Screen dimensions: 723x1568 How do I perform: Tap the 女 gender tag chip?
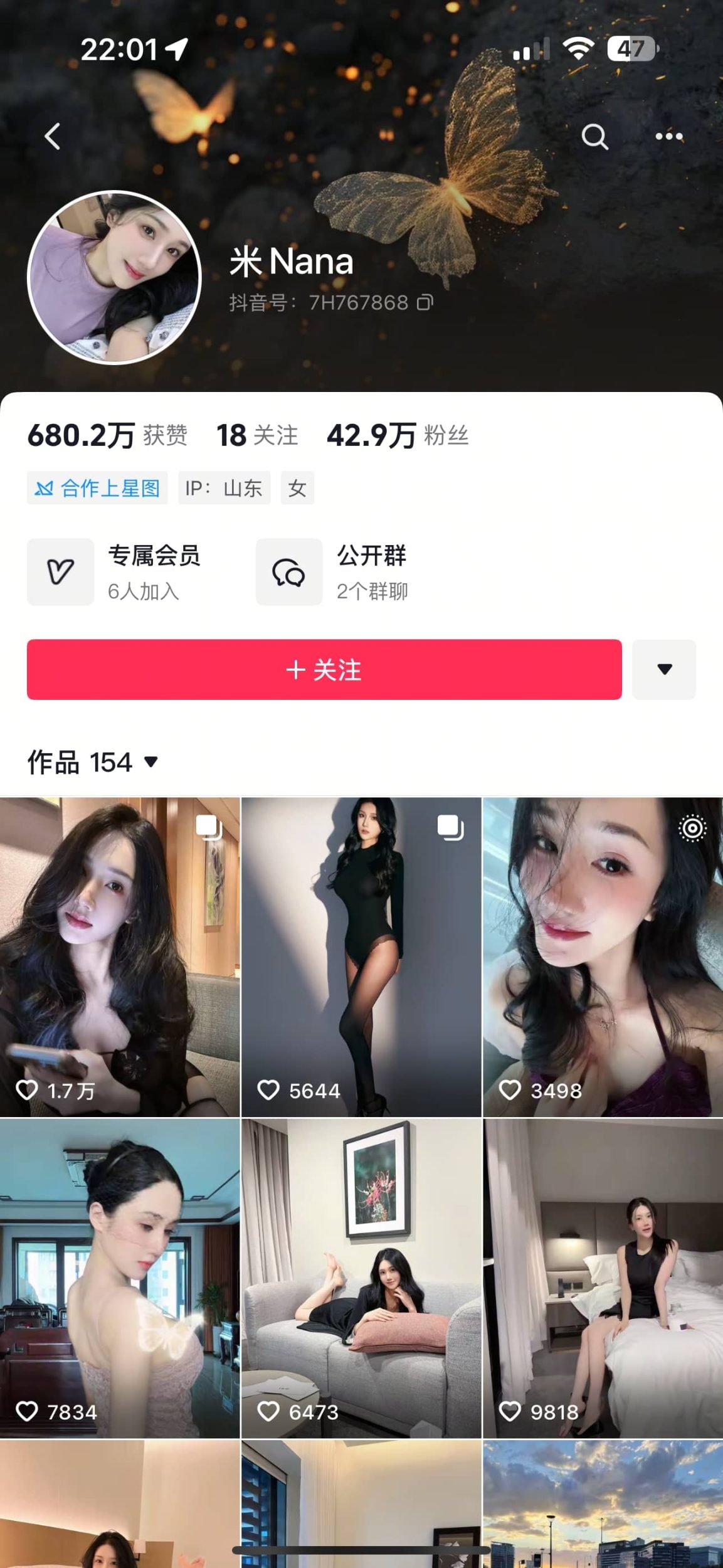(297, 488)
